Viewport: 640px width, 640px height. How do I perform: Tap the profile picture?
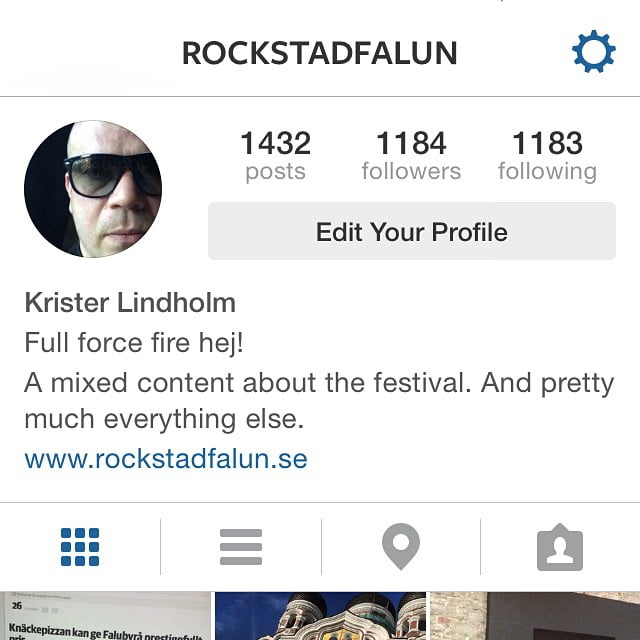(x=93, y=189)
